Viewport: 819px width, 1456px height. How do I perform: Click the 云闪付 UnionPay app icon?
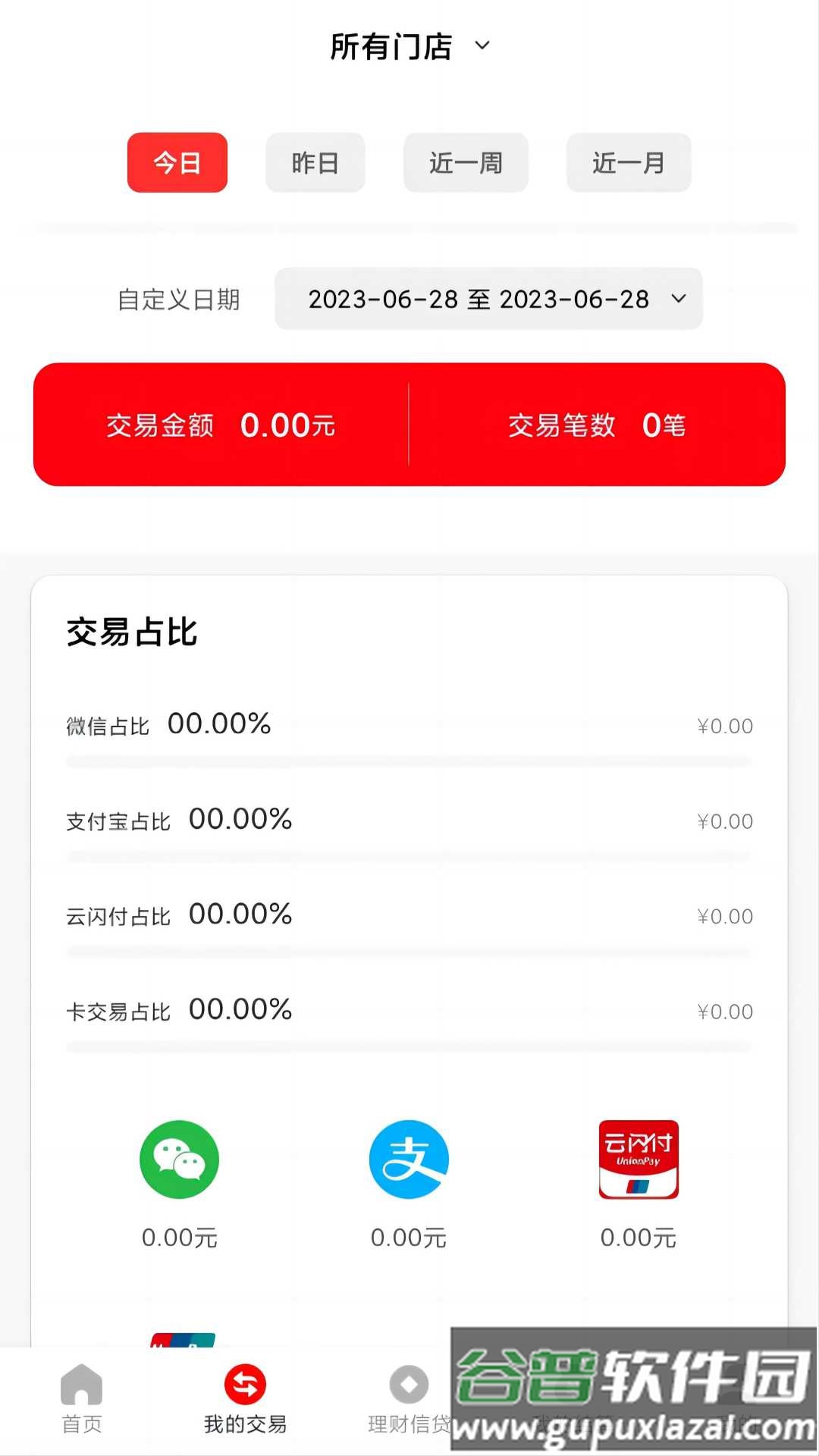pyautogui.click(x=639, y=1159)
